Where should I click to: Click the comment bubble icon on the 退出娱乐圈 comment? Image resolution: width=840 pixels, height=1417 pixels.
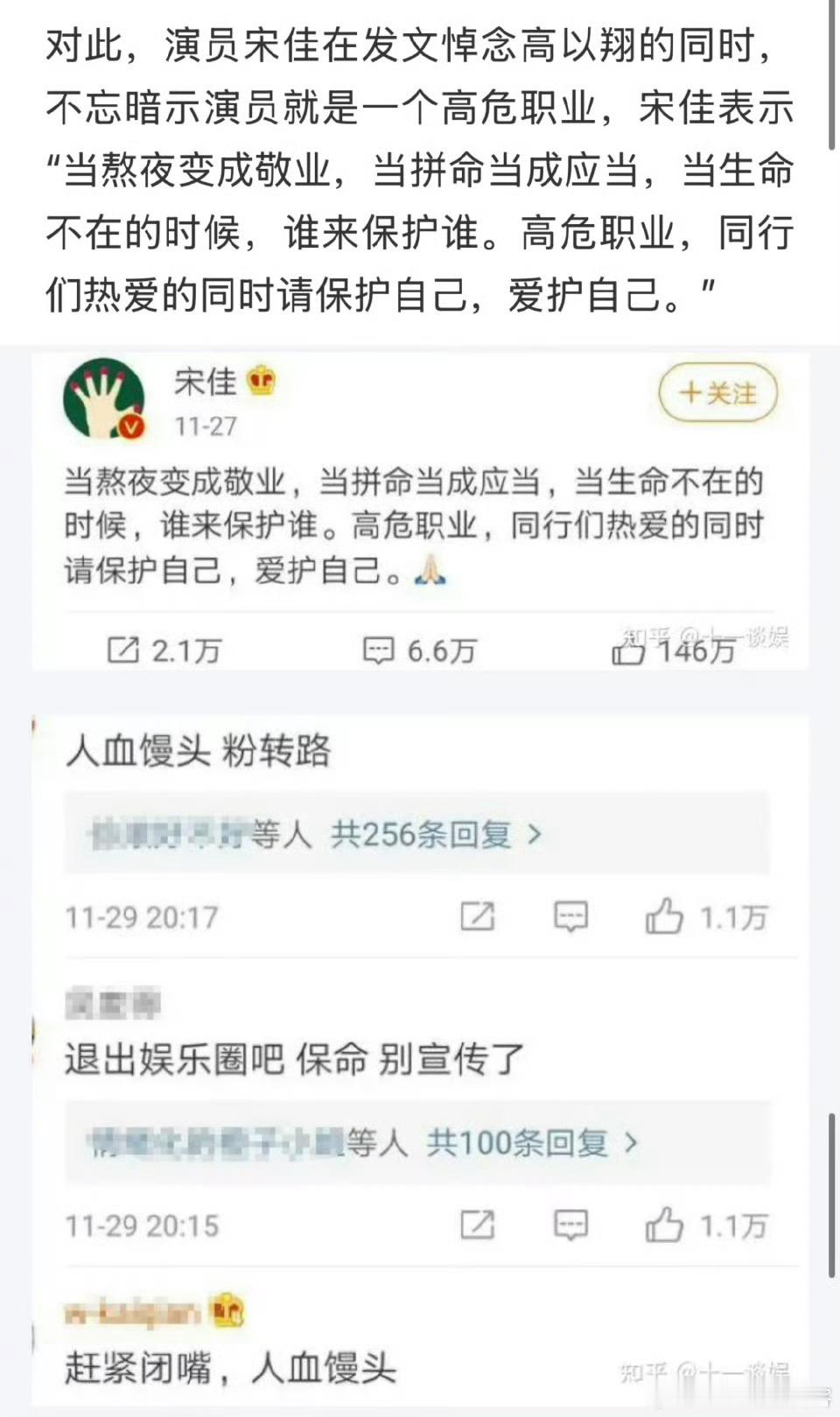coord(570,1226)
